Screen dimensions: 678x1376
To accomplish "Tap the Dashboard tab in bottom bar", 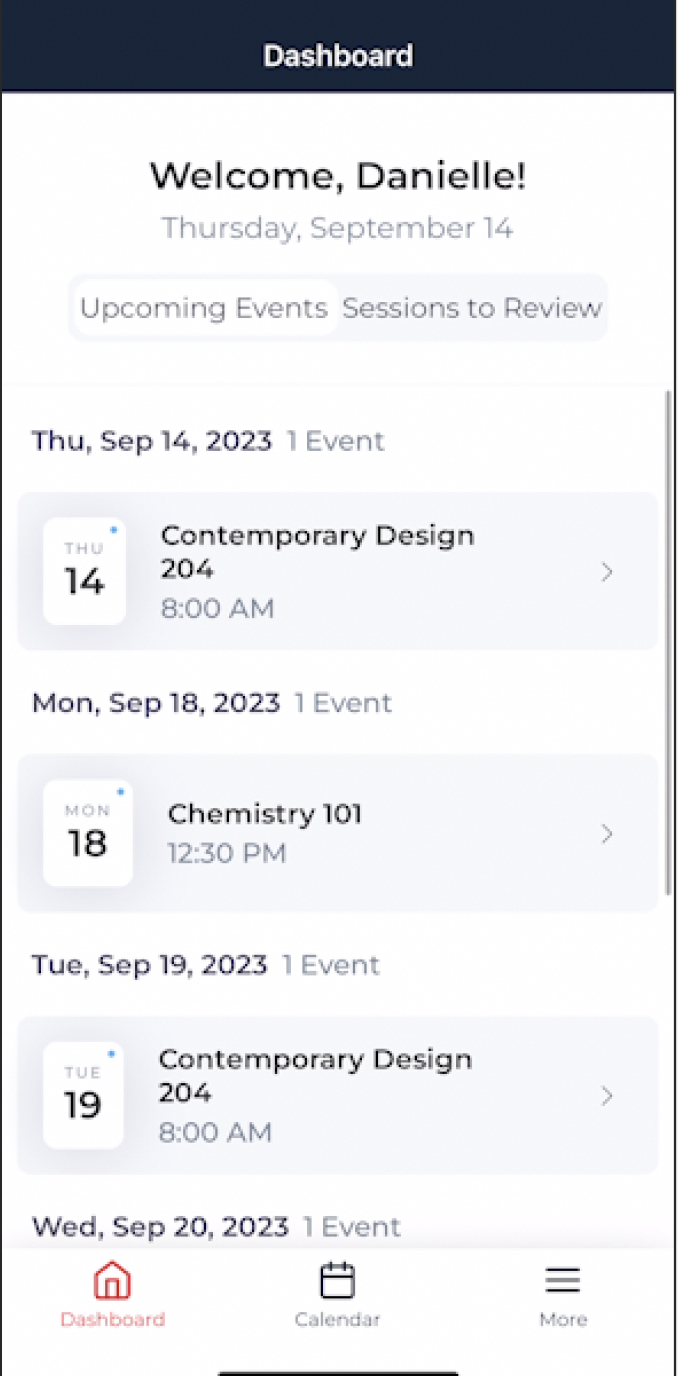I will pos(113,1296).
